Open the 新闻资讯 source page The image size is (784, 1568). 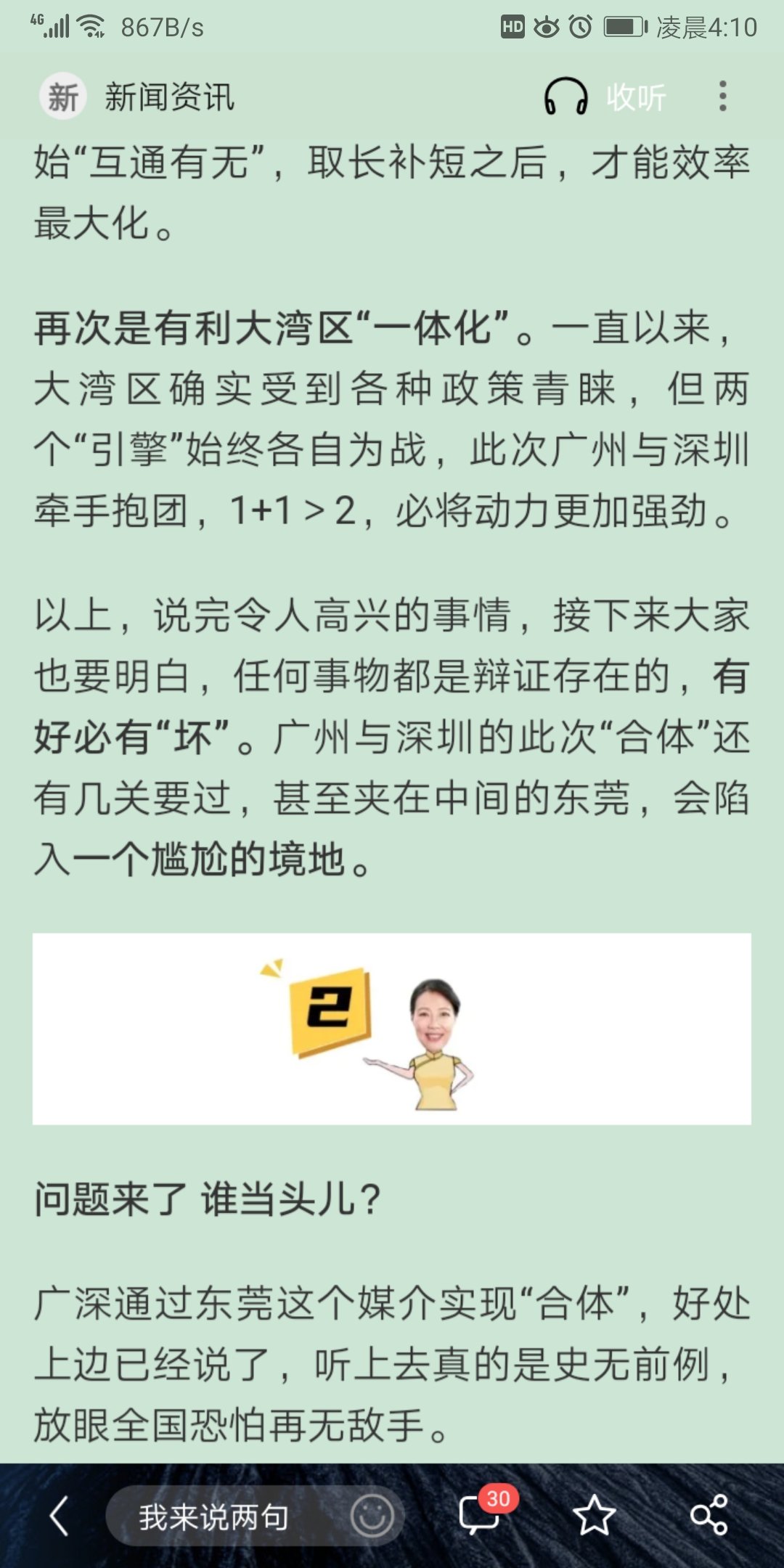click(x=138, y=97)
